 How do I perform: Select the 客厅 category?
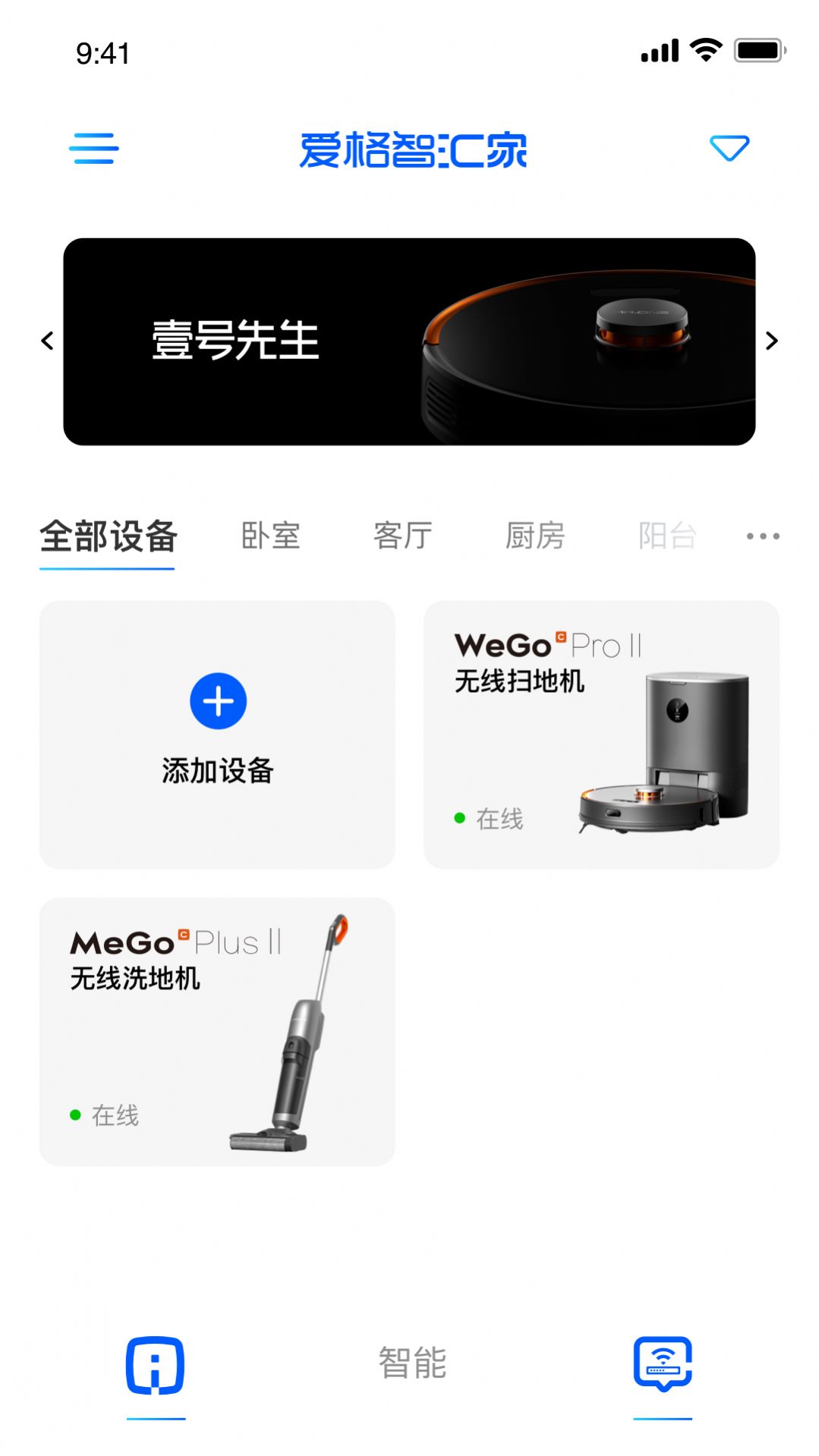pyautogui.click(x=403, y=536)
